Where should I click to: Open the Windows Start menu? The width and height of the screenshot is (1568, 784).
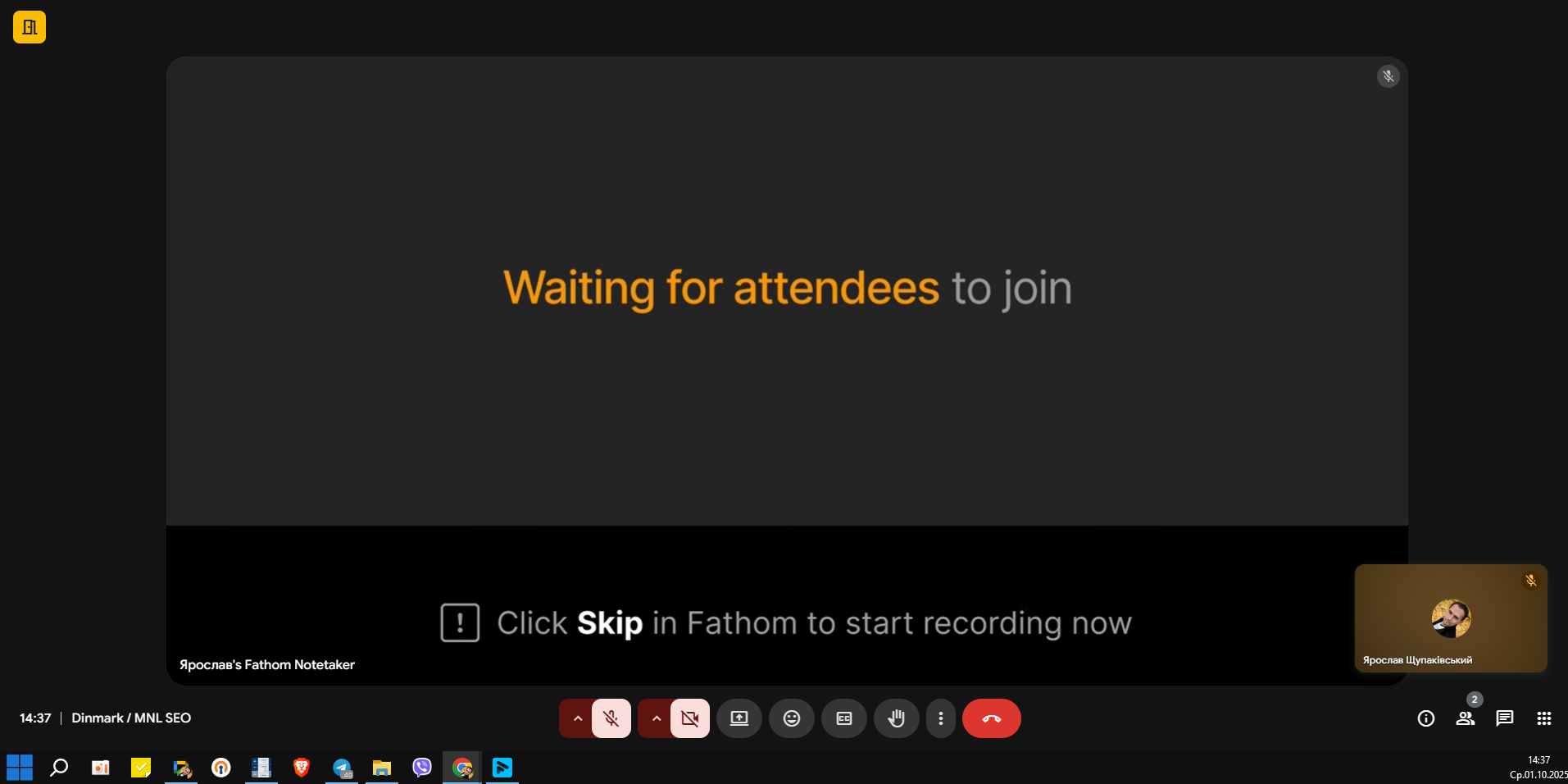pyautogui.click(x=20, y=768)
